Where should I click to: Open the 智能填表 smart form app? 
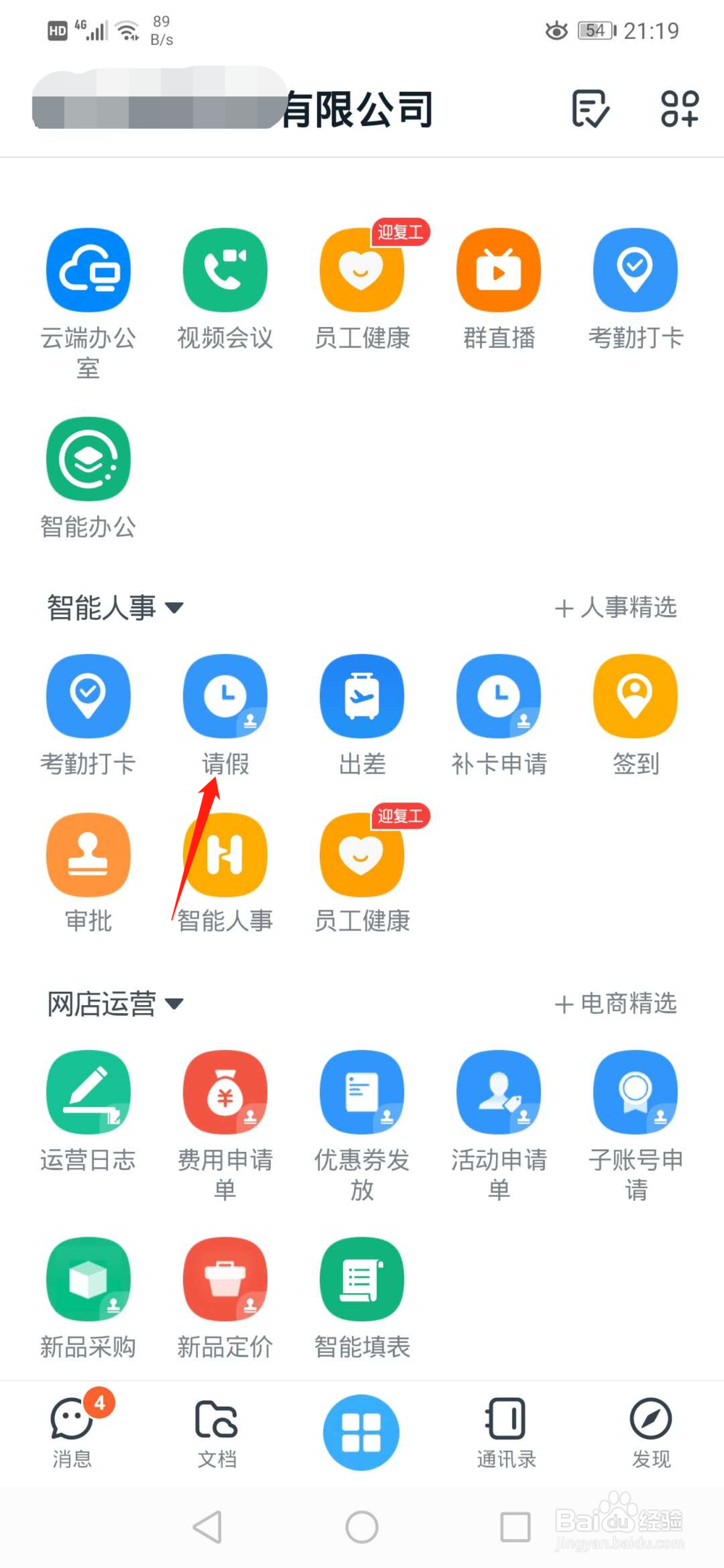pos(361,1295)
